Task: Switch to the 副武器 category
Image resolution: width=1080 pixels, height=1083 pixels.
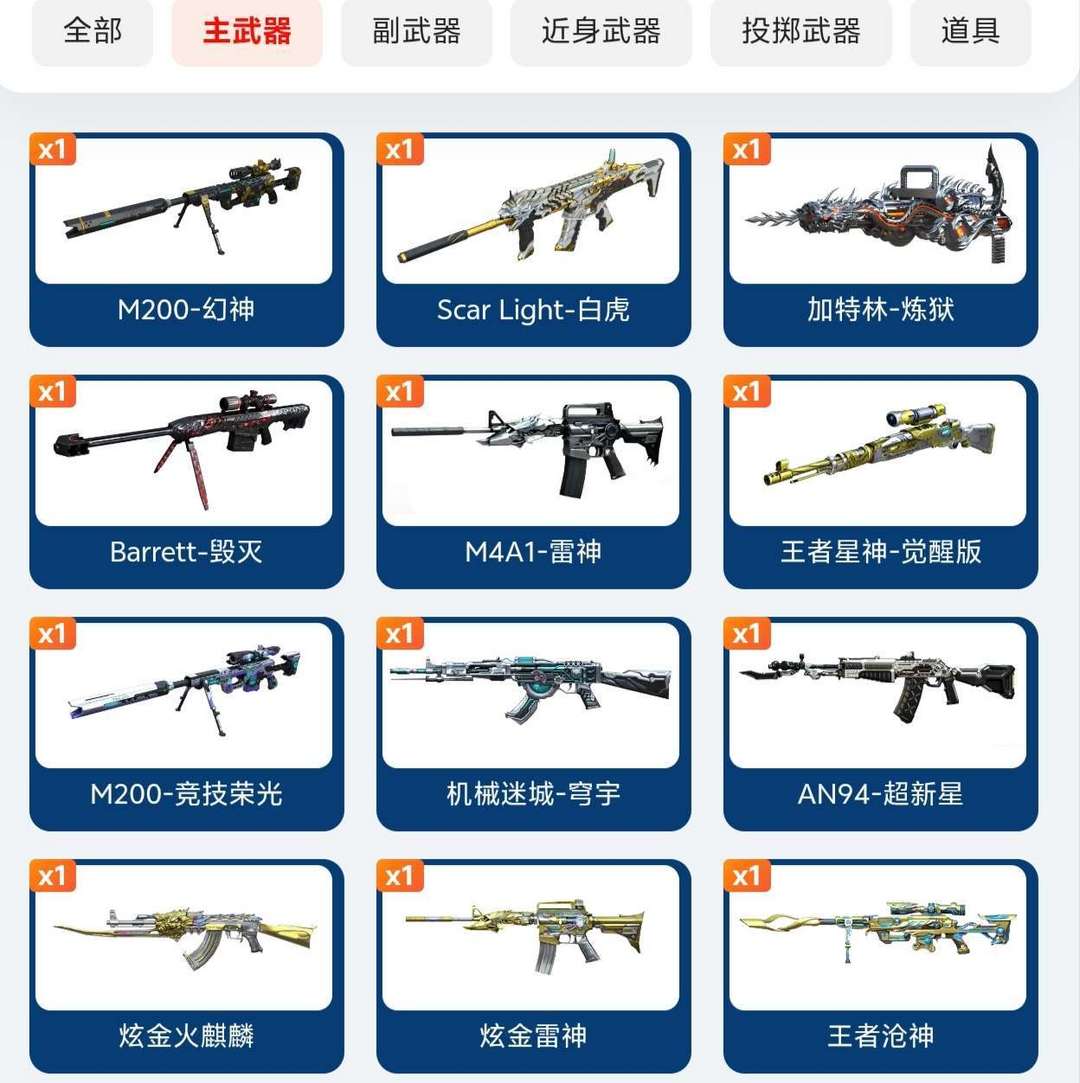Action: click(x=416, y=32)
